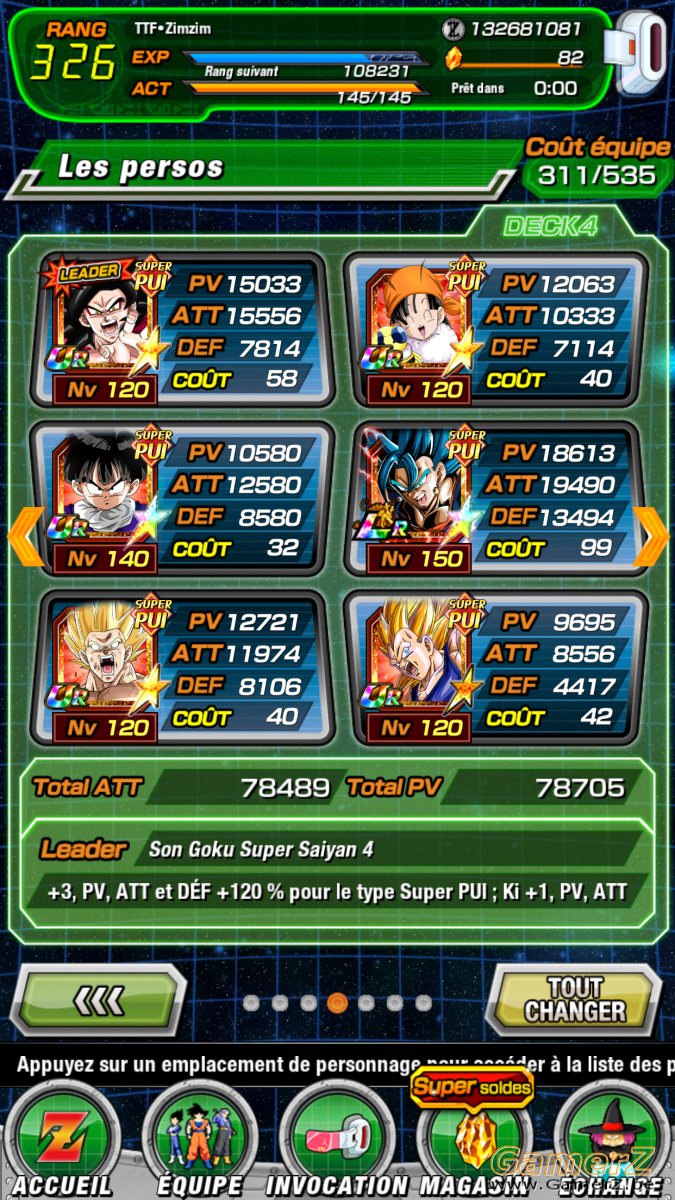Screen dimensions: 675x1200
Task: Switch to the ÉCHANGE tab
Action: coord(612,1140)
